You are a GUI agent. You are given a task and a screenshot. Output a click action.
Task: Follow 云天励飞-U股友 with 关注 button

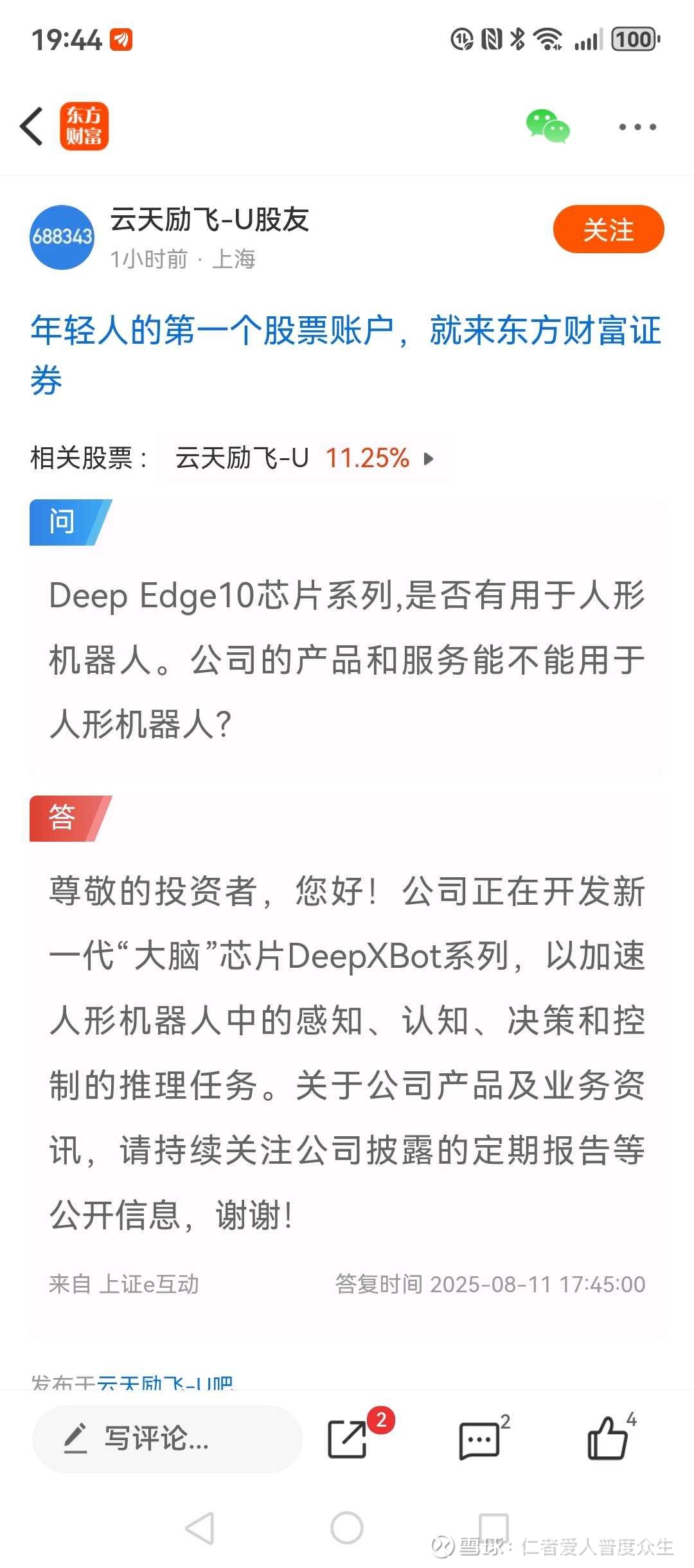click(609, 229)
